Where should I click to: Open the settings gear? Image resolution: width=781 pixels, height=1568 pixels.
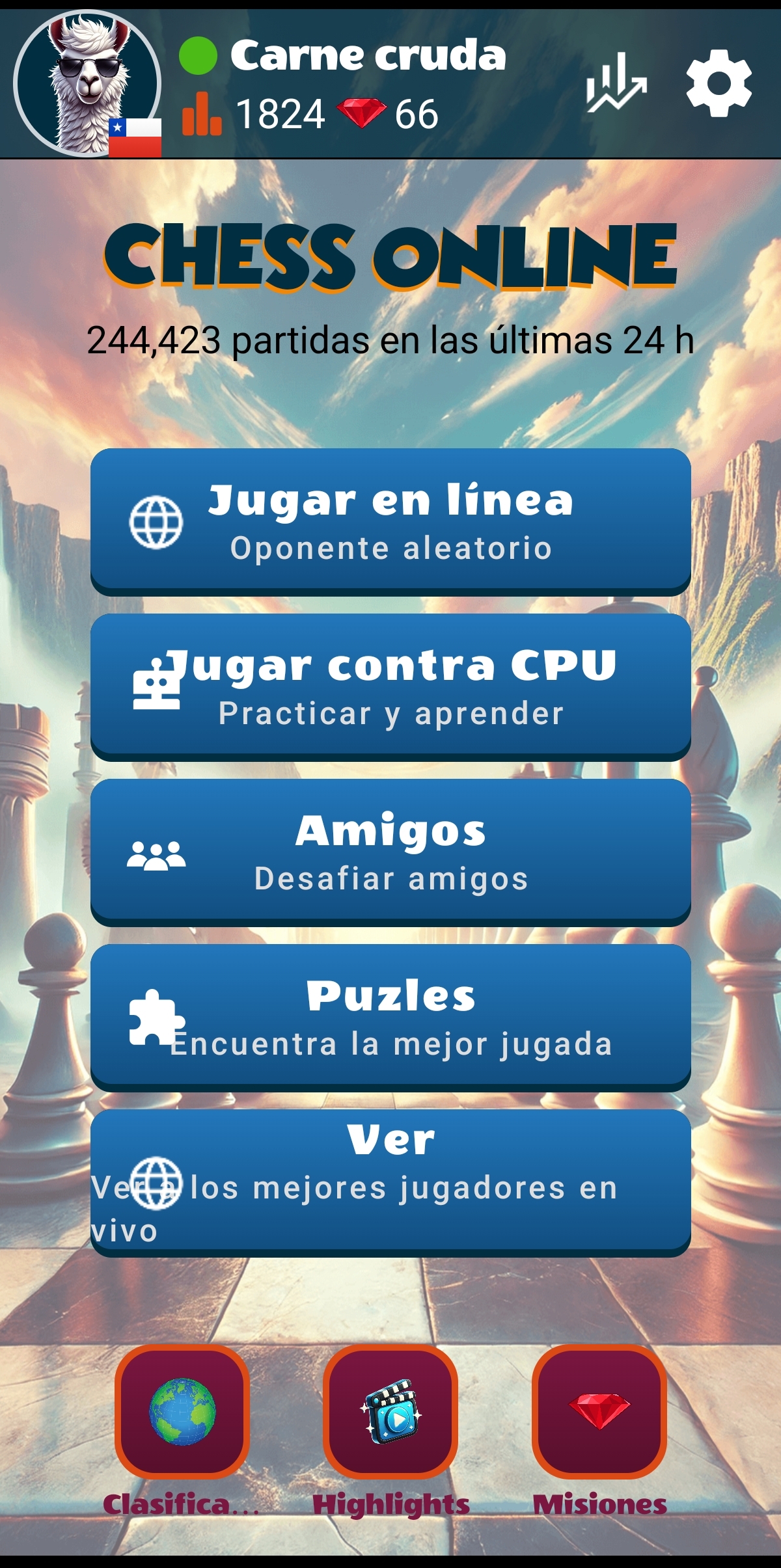point(719,83)
